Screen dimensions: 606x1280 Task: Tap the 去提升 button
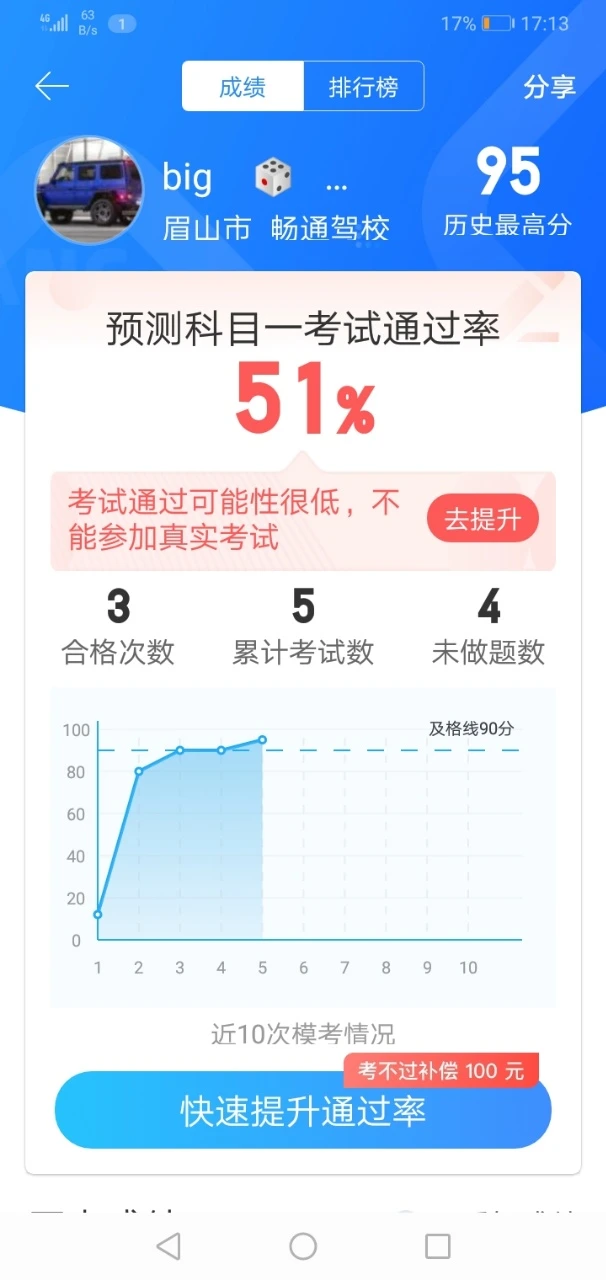(x=483, y=520)
